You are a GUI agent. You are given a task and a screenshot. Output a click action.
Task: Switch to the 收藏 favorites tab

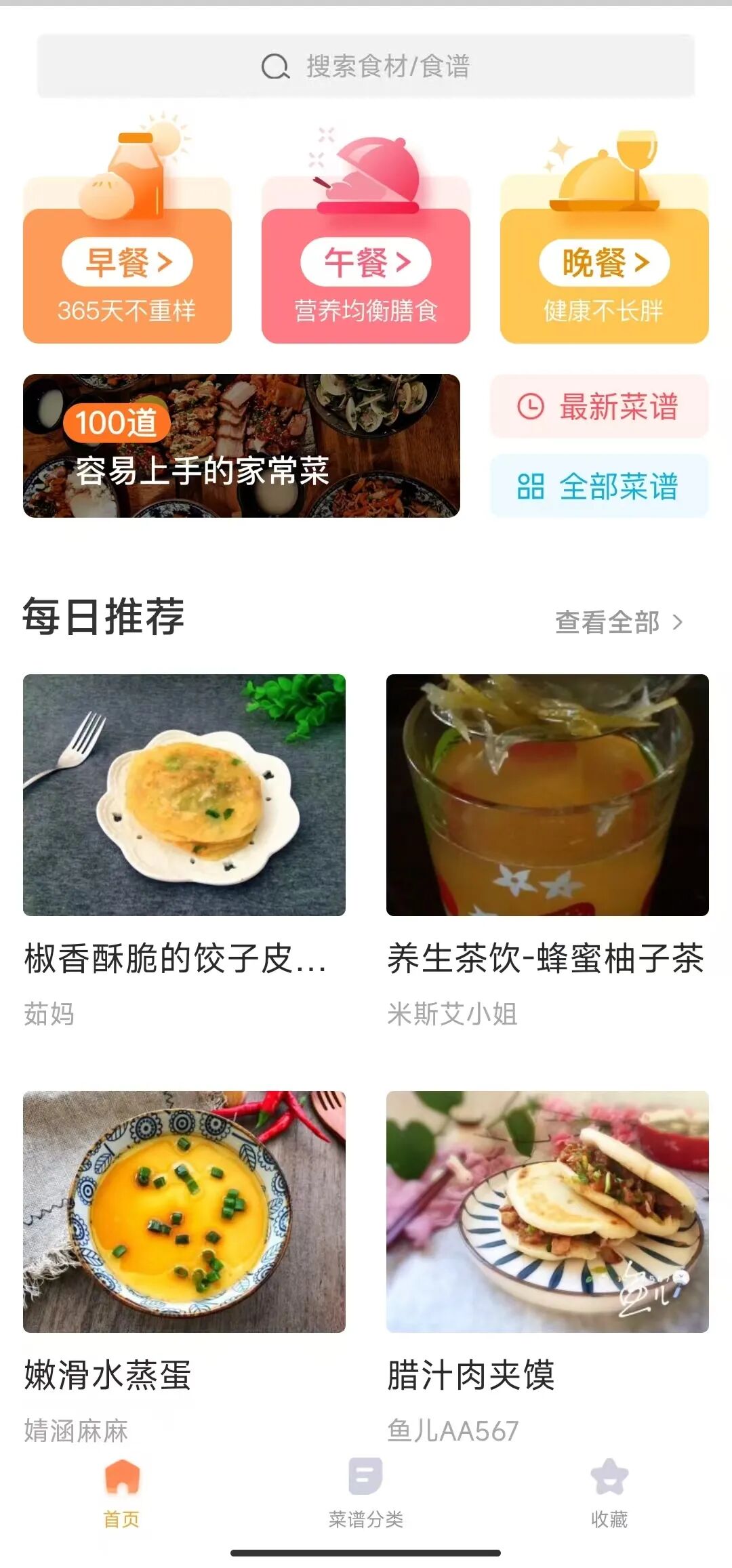tap(609, 1491)
